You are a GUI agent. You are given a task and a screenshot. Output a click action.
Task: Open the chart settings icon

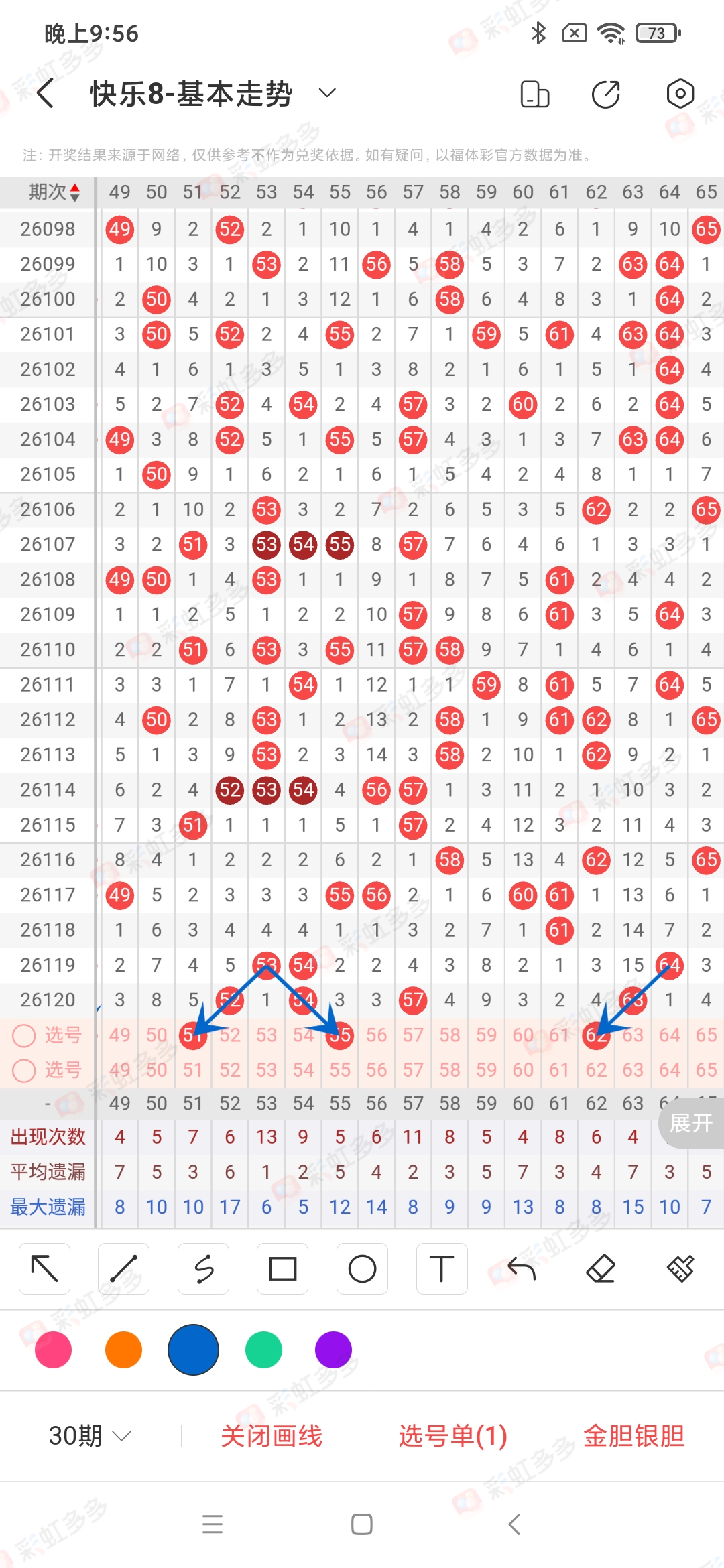[680, 94]
